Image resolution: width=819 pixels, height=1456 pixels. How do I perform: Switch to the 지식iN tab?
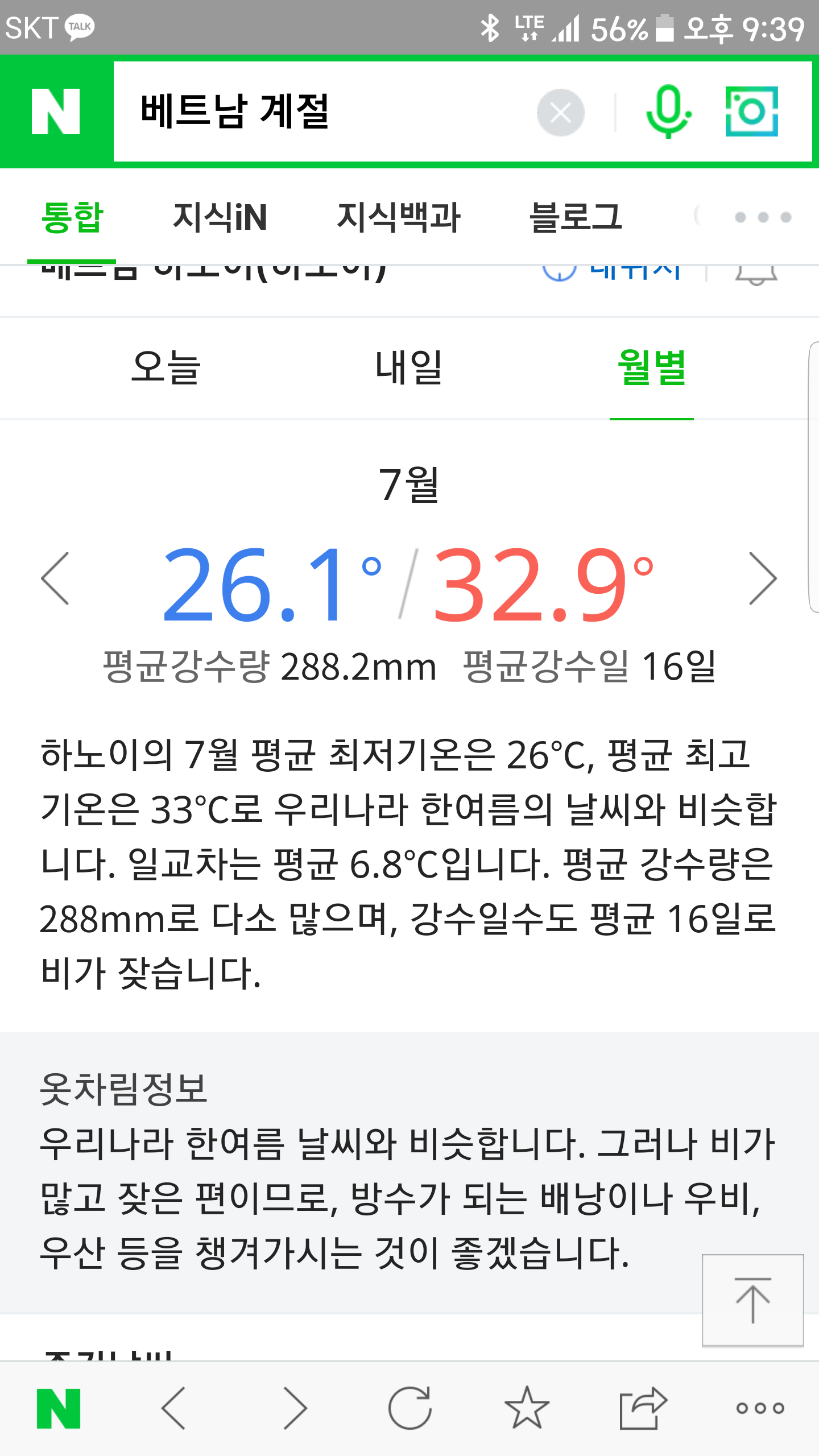tap(220, 217)
